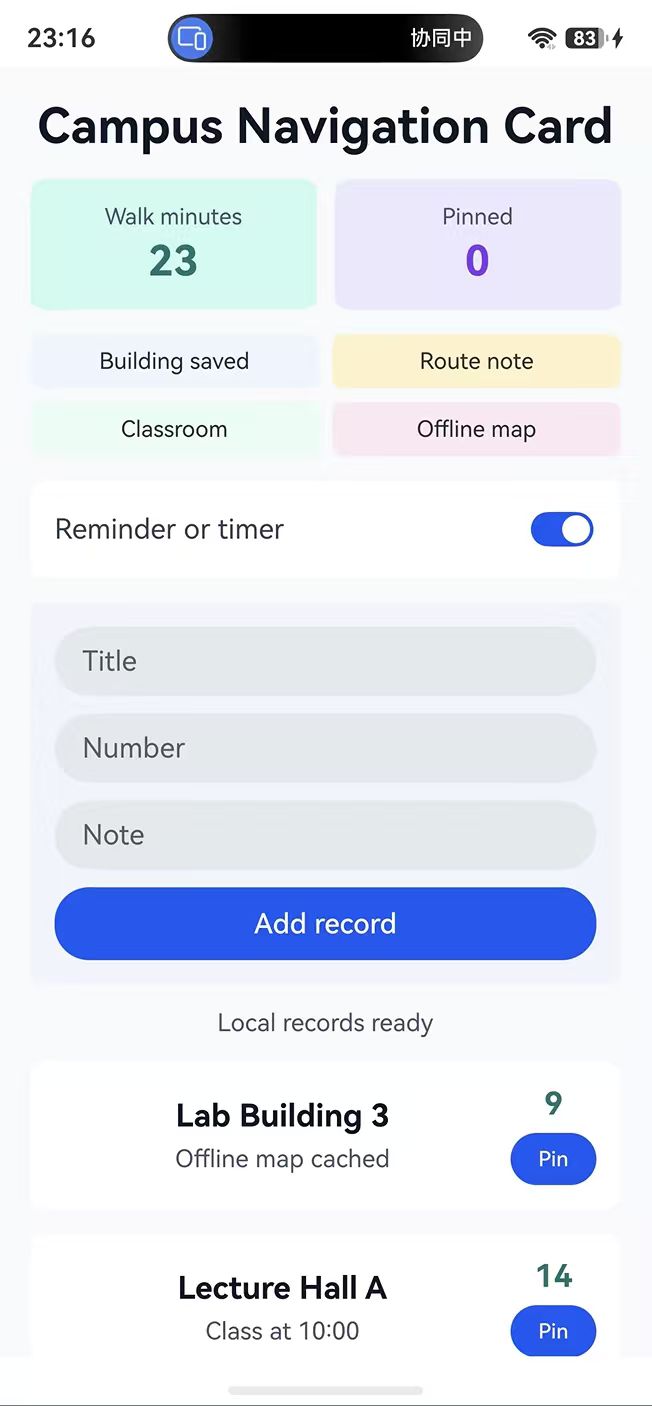Disable the Reminder or timer switch
Screen dimensions: 652x1406
(x=562, y=529)
